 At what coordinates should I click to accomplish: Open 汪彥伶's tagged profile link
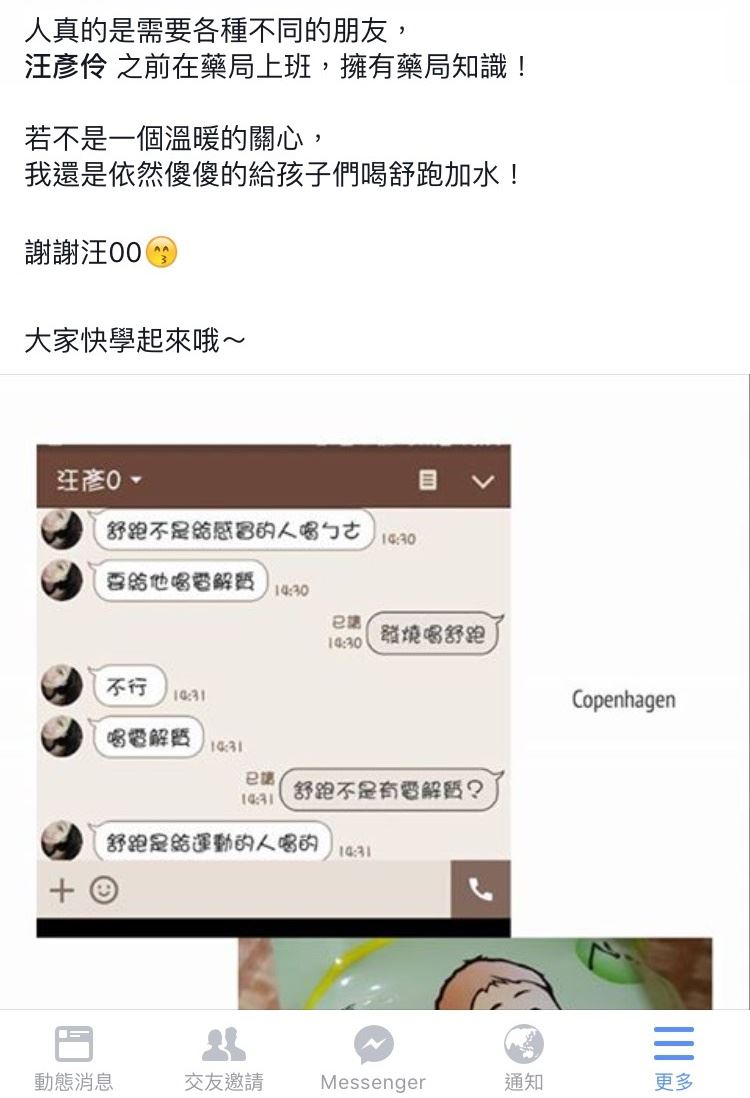(x=65, y=69)
